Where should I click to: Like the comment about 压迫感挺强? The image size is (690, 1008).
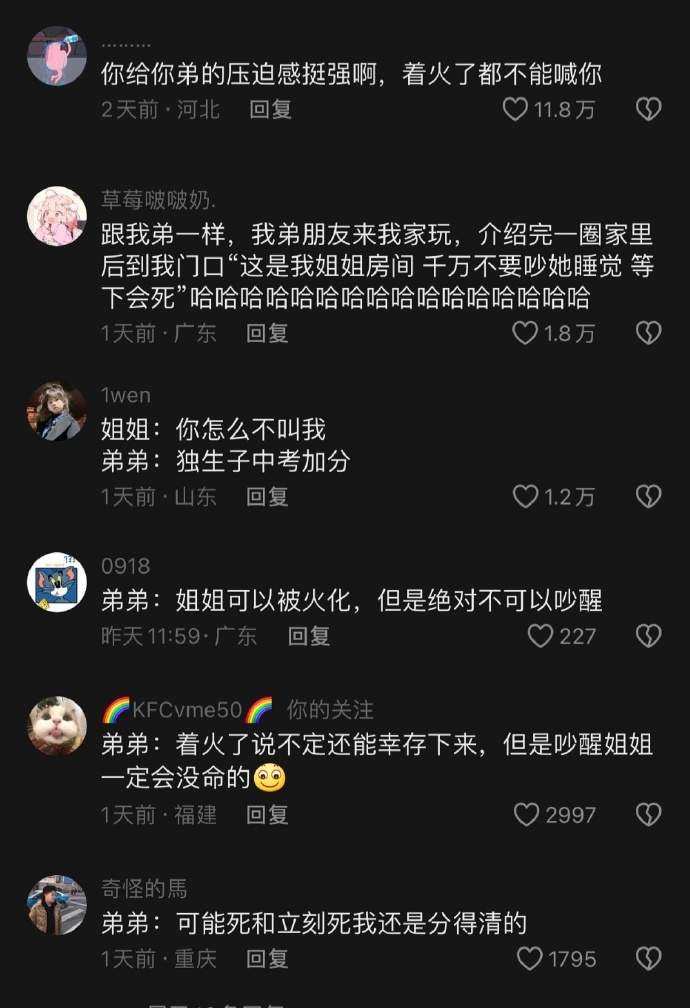[x=515, y=109]
